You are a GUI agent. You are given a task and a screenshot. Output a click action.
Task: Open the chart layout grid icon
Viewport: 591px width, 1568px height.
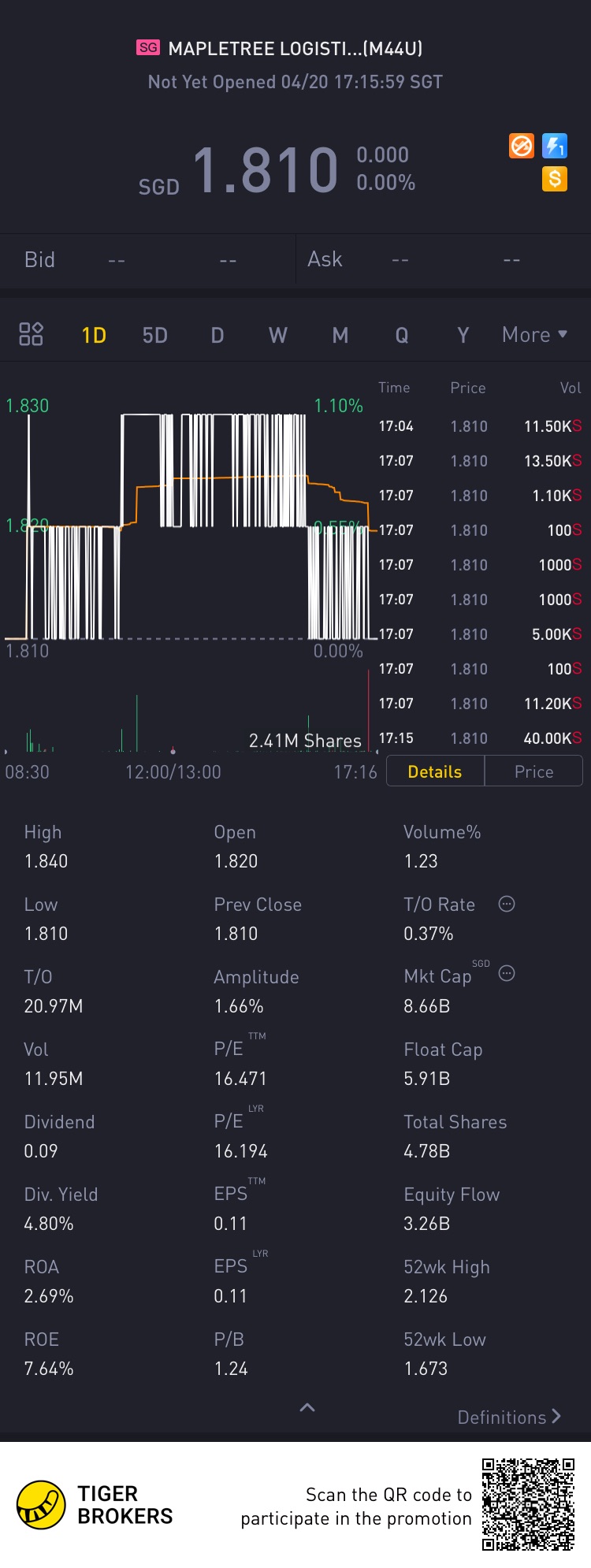tap(31, 334)
